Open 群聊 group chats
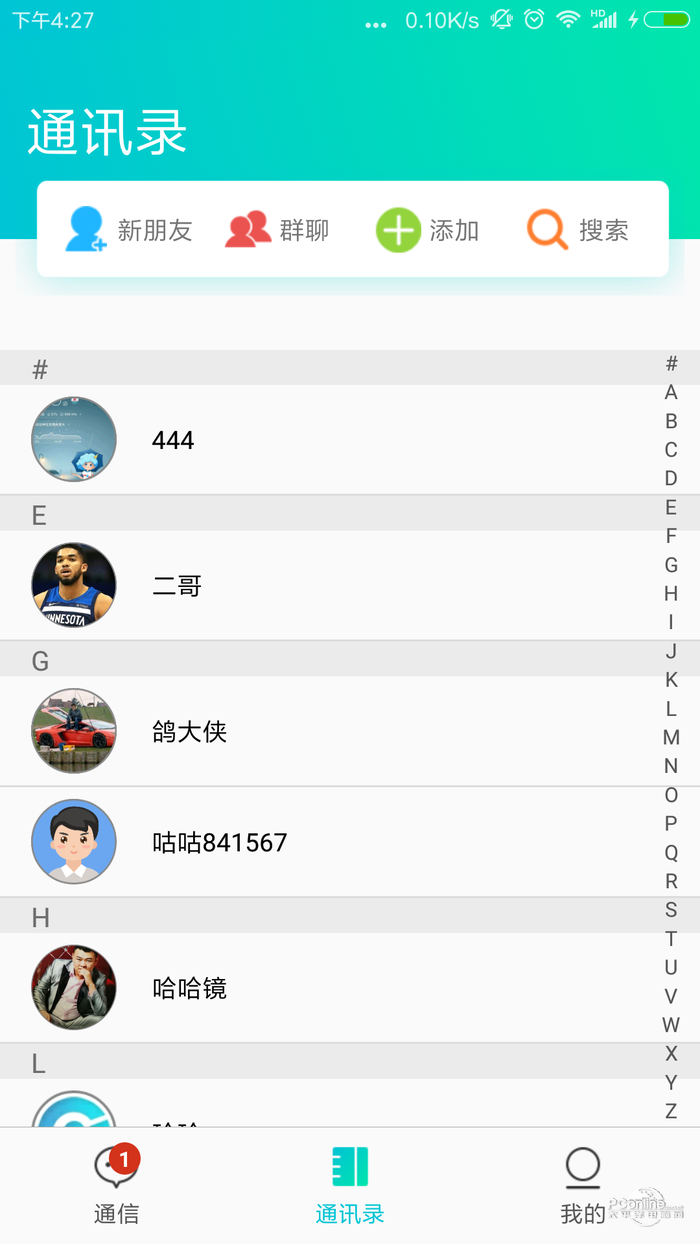 277,230
